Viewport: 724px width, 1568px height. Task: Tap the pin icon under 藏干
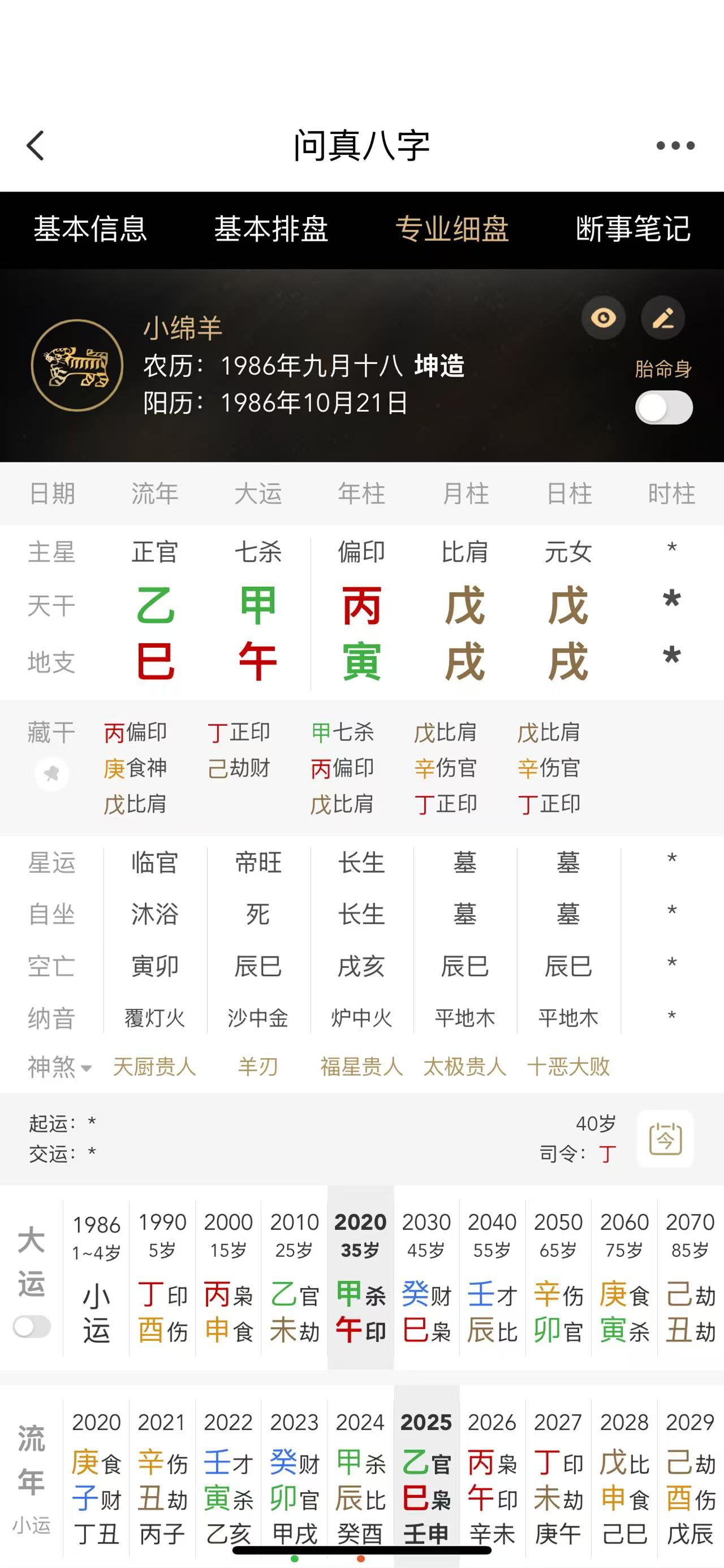pyautogui.click(x=52, y=774)
